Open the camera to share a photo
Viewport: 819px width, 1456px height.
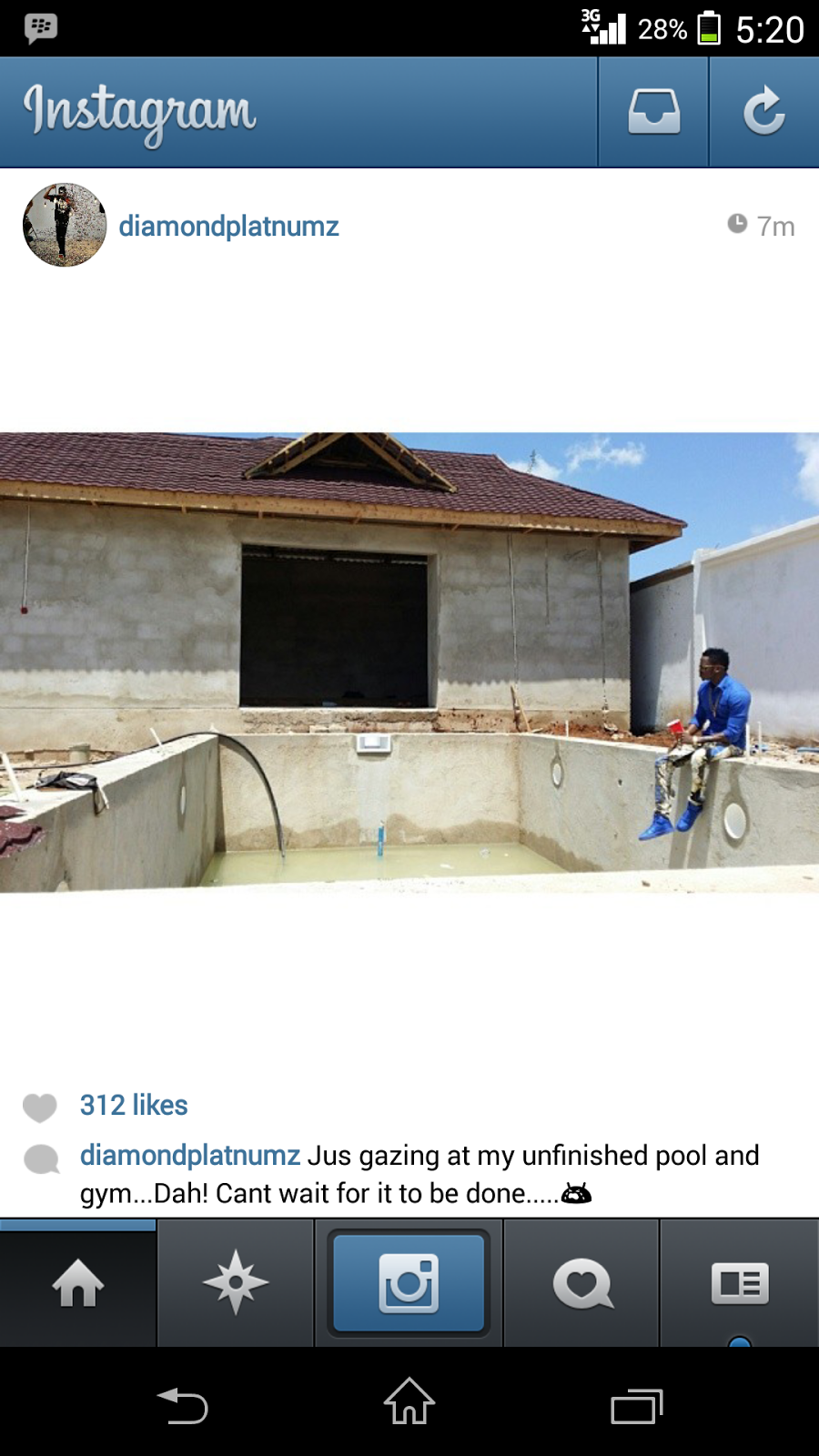tap(409, 1283)
